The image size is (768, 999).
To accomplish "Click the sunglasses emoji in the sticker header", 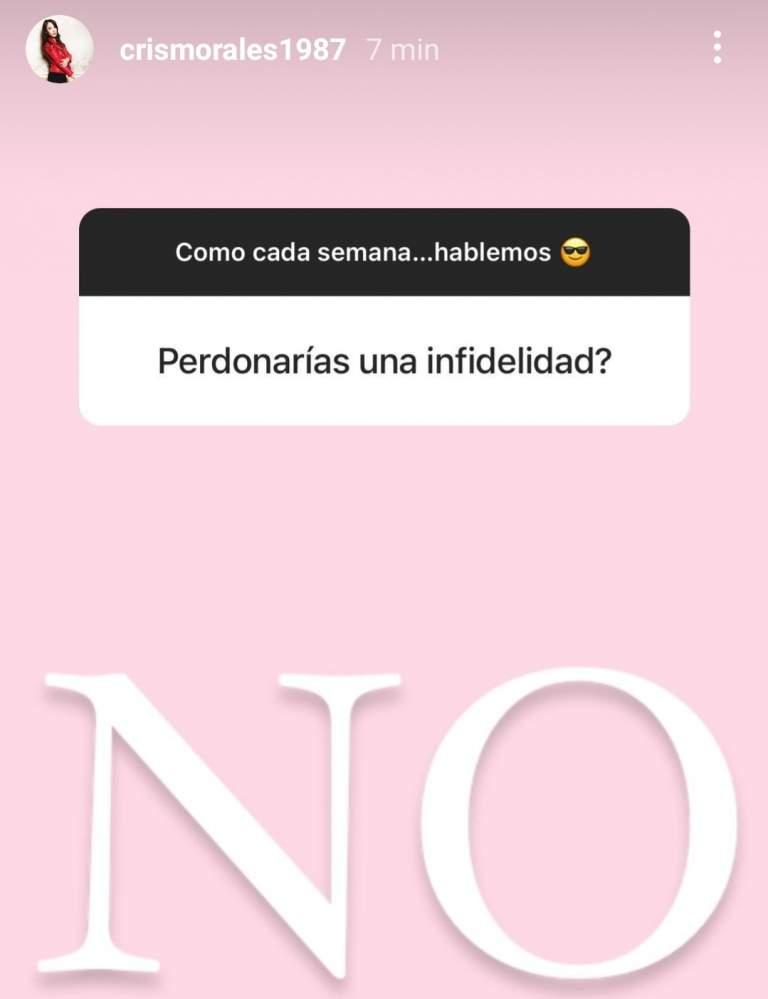I will click(578, 252).
